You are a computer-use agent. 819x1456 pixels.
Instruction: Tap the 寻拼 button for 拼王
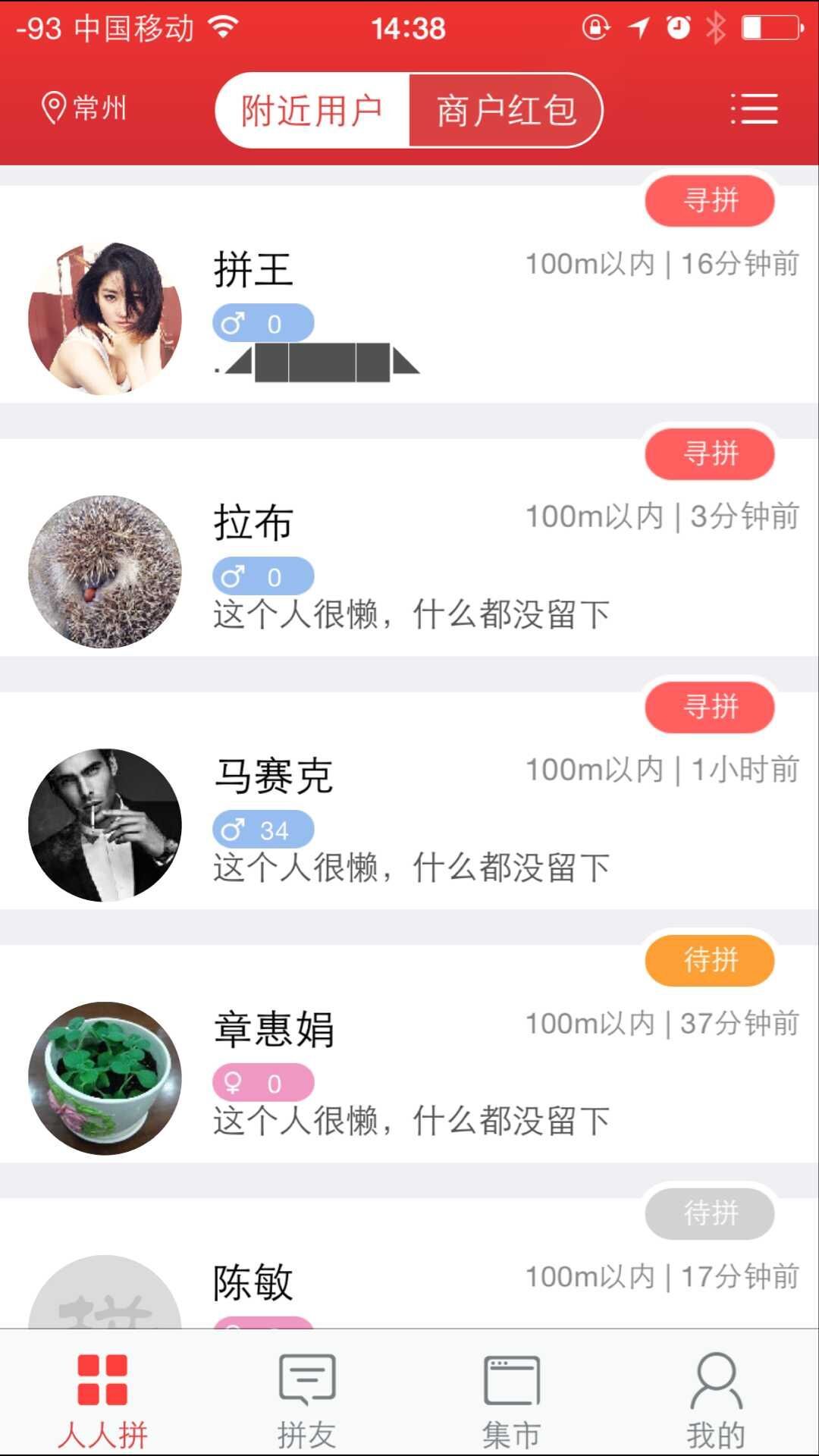(710, 201)
